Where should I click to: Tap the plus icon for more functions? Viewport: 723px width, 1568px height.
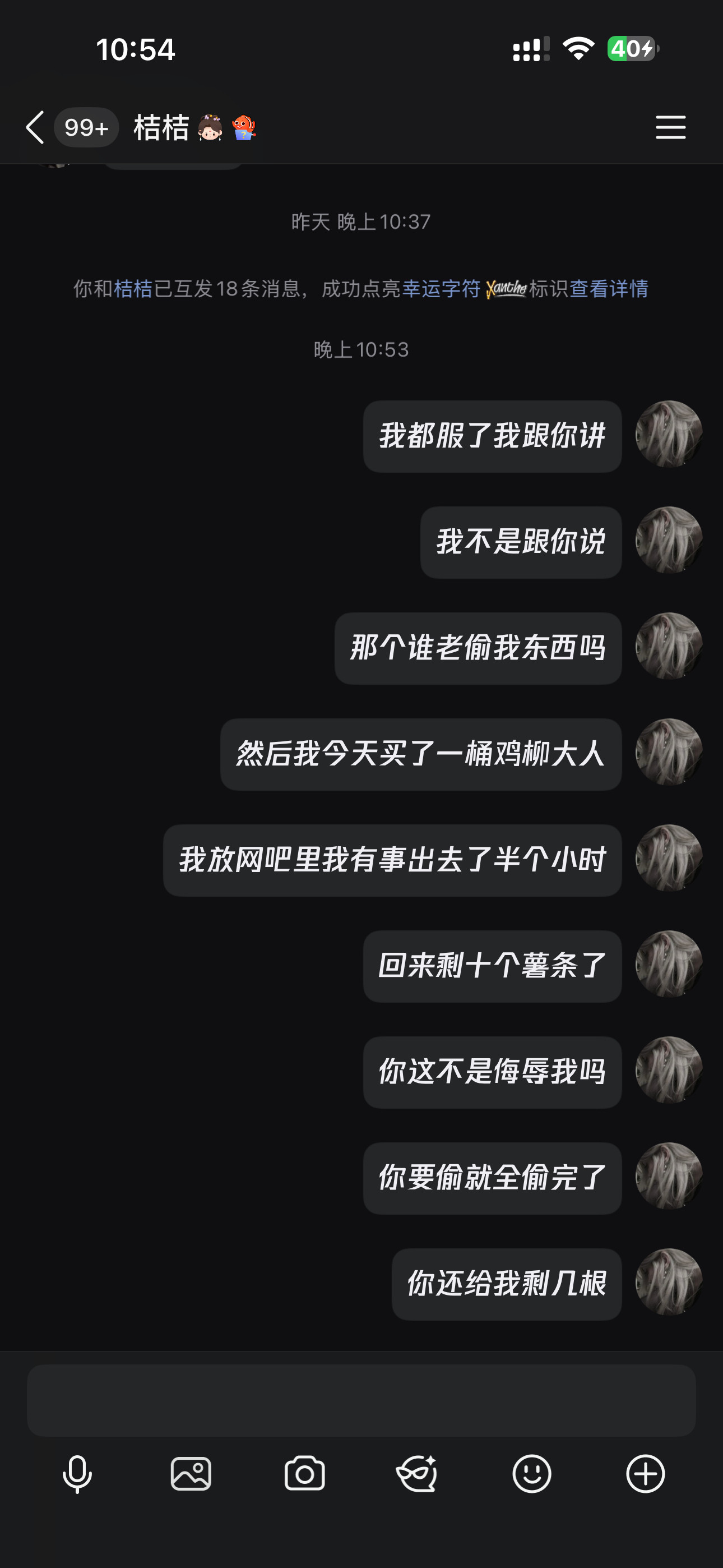point(645,1474)
